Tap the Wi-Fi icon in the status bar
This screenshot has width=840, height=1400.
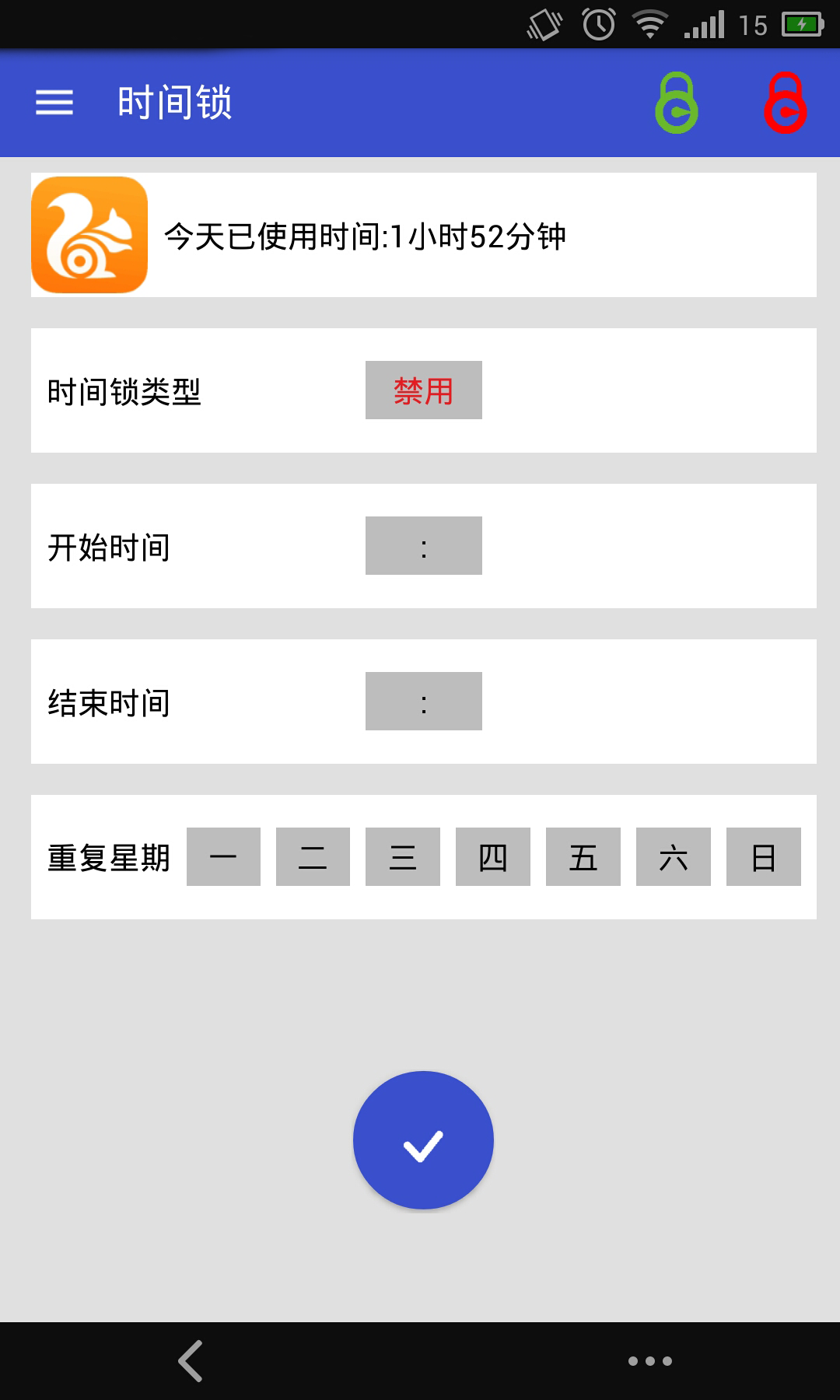click(x=650, y=23)
